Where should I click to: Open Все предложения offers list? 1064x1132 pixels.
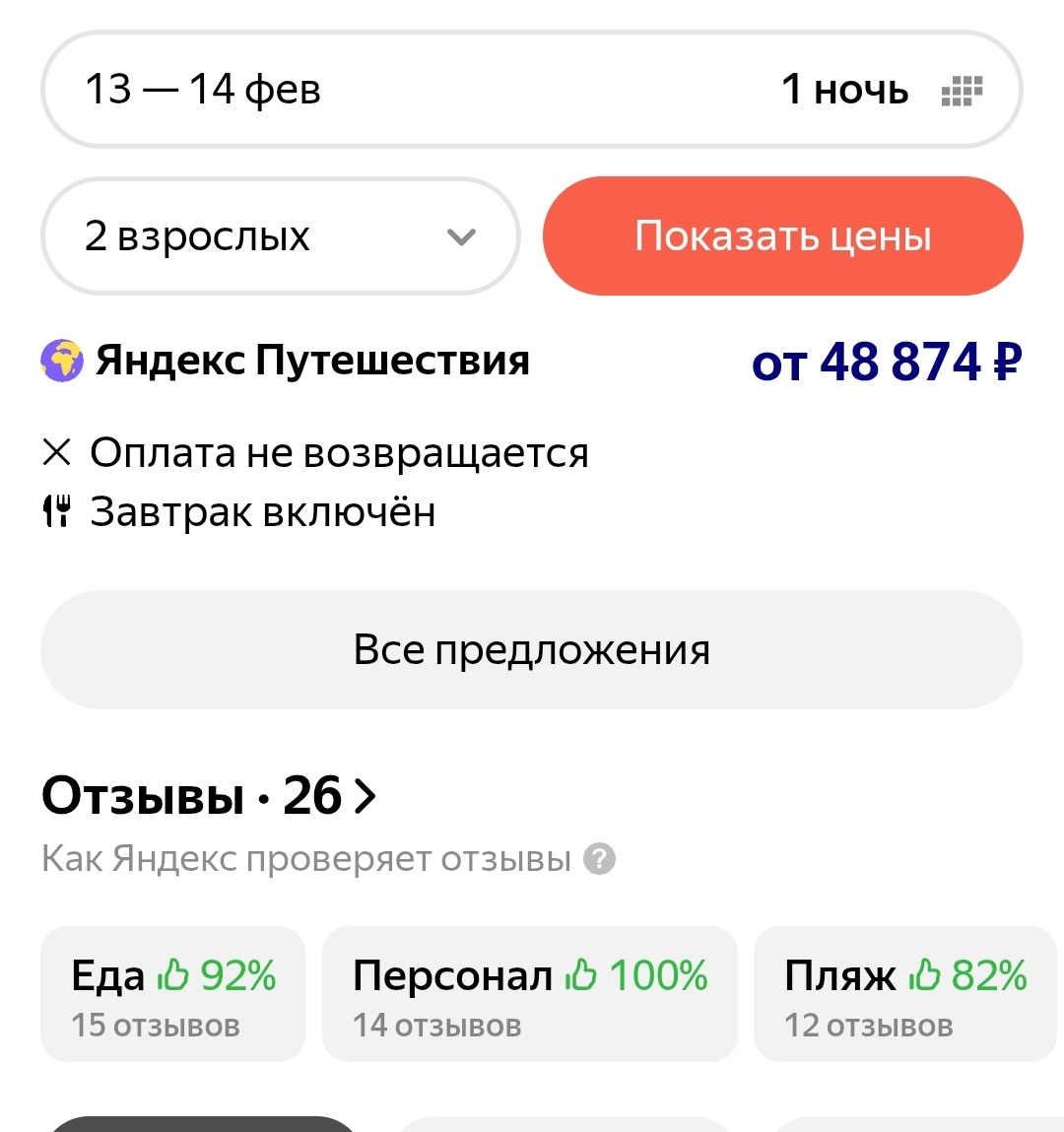click(531, 649)
